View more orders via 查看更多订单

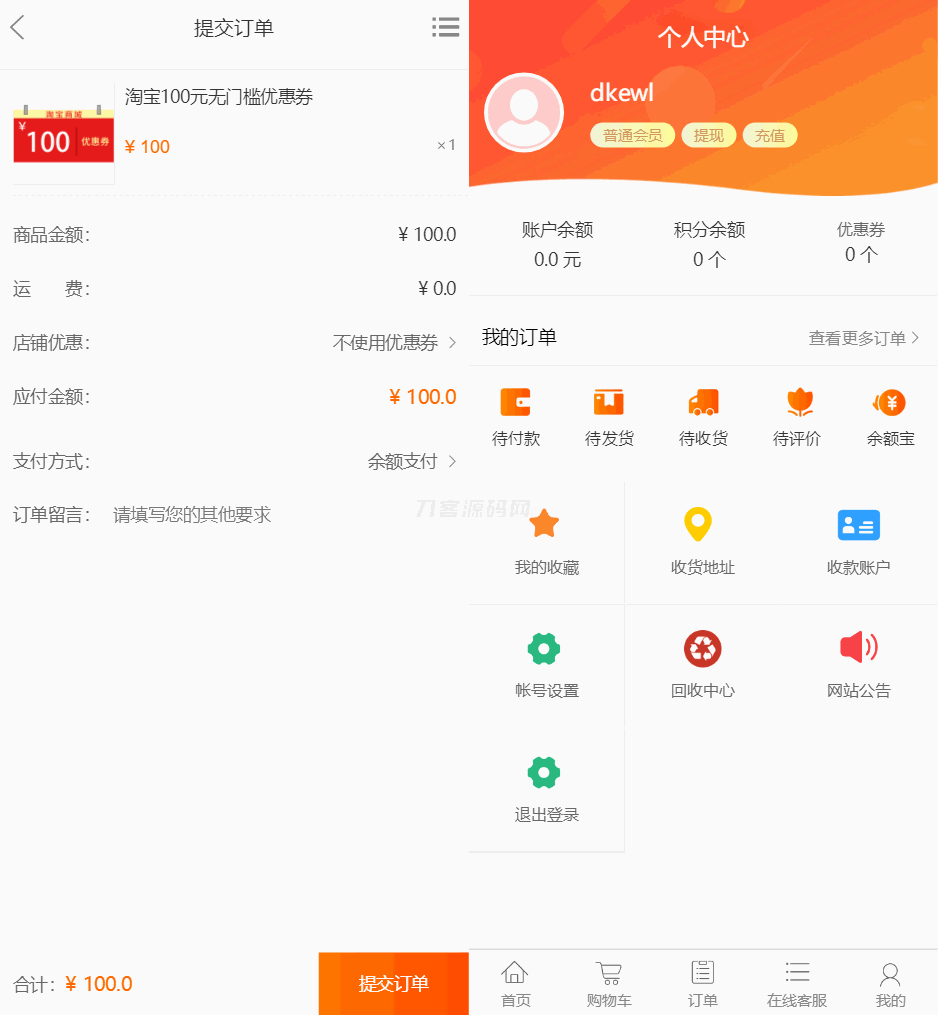coord(863,338)
